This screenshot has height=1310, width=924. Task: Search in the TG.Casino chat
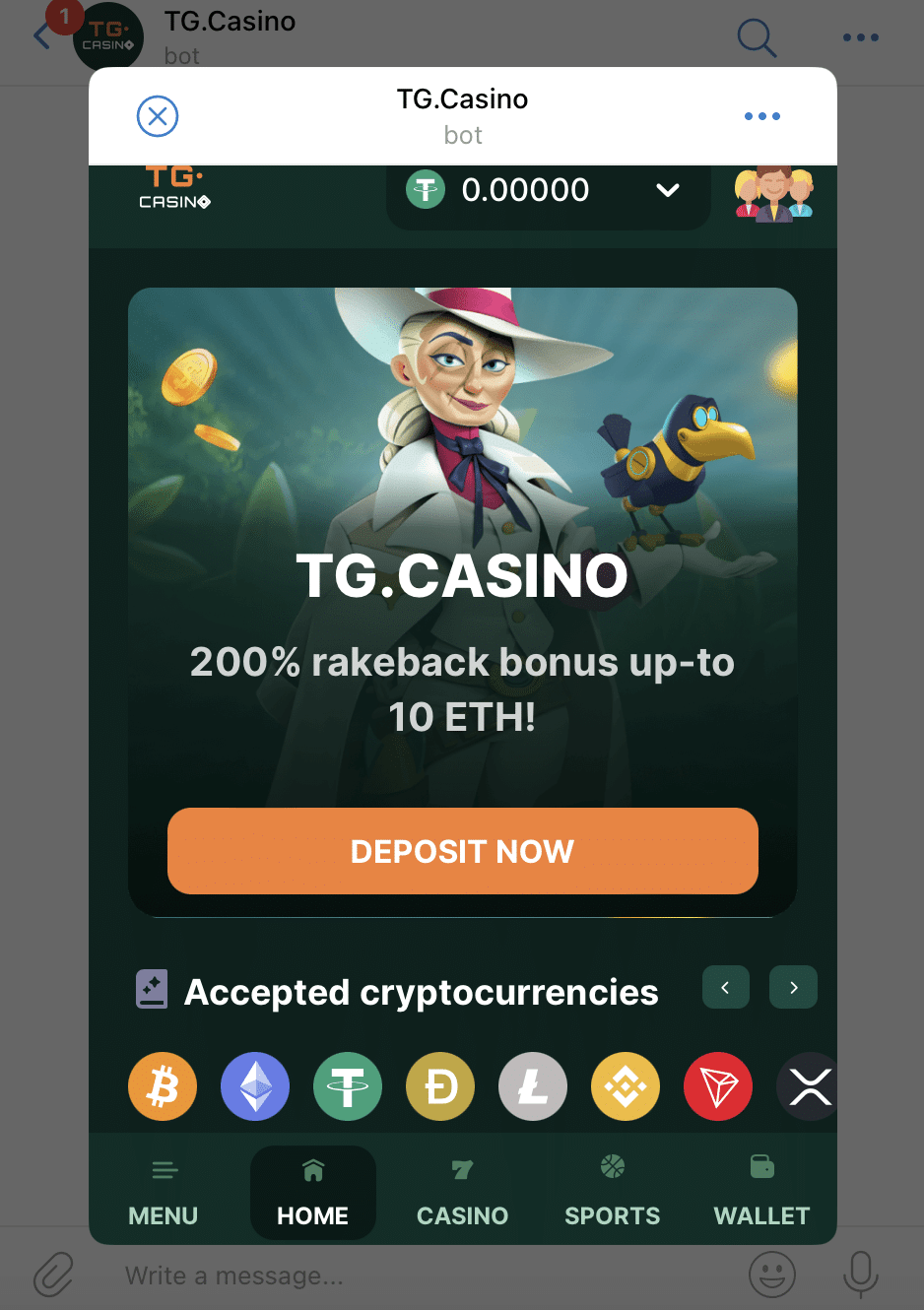[757, 37]
